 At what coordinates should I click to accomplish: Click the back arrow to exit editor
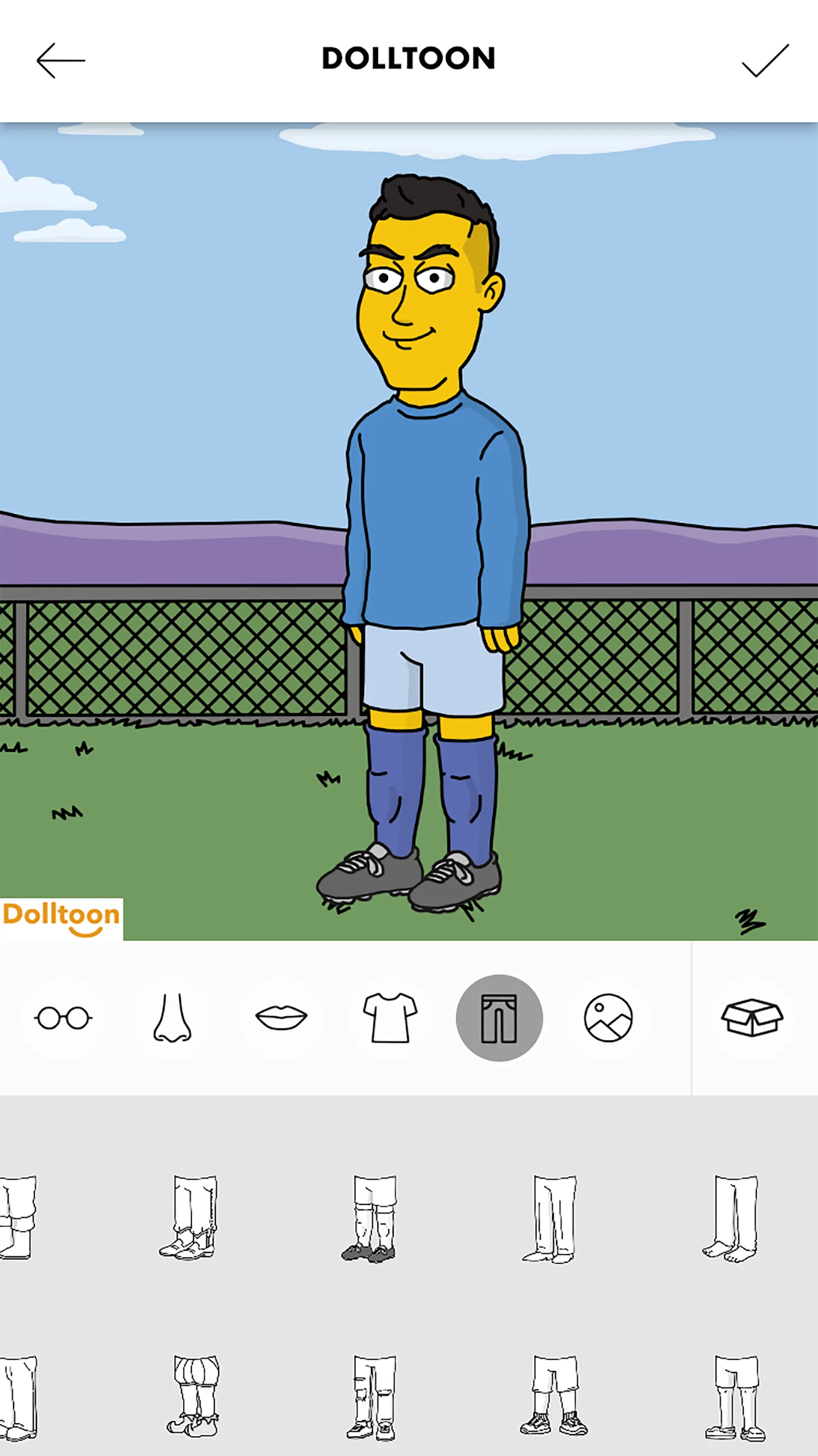(x=59, y=58)
